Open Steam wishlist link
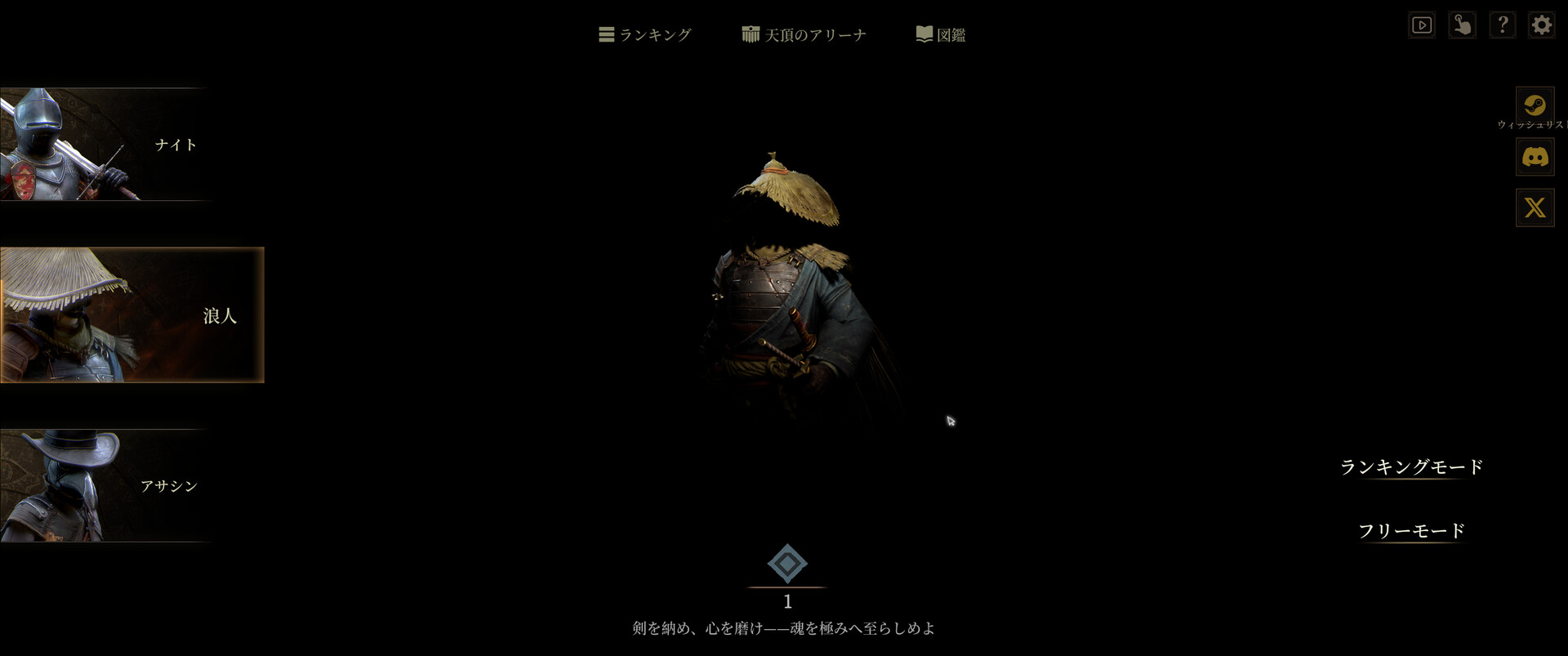 click(x=1535, y=106)
